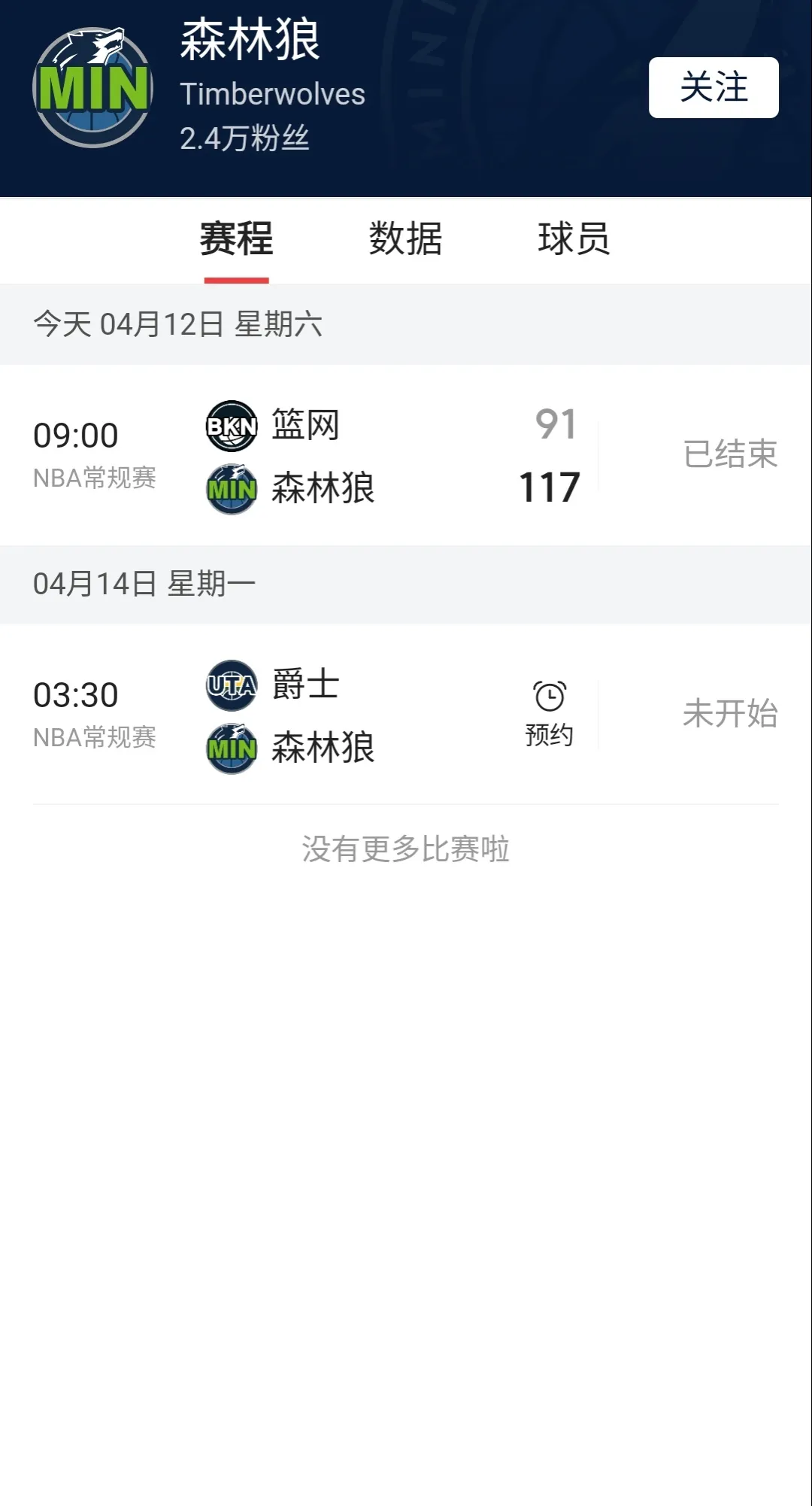Select the 赛程 tab
Screen dimensions: 812x1506
(x=236, y=239)
